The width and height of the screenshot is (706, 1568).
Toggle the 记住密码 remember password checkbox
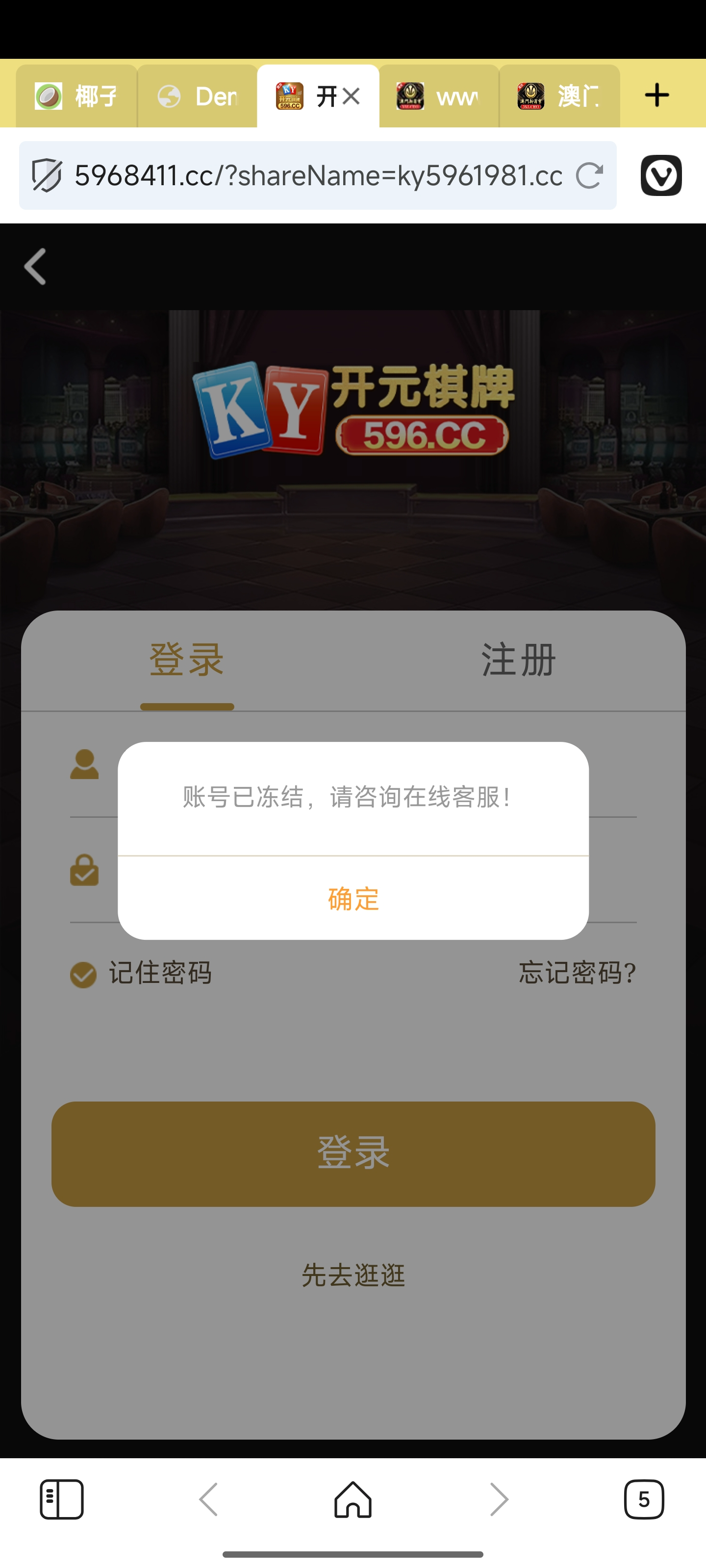click(x=83, y=974)
